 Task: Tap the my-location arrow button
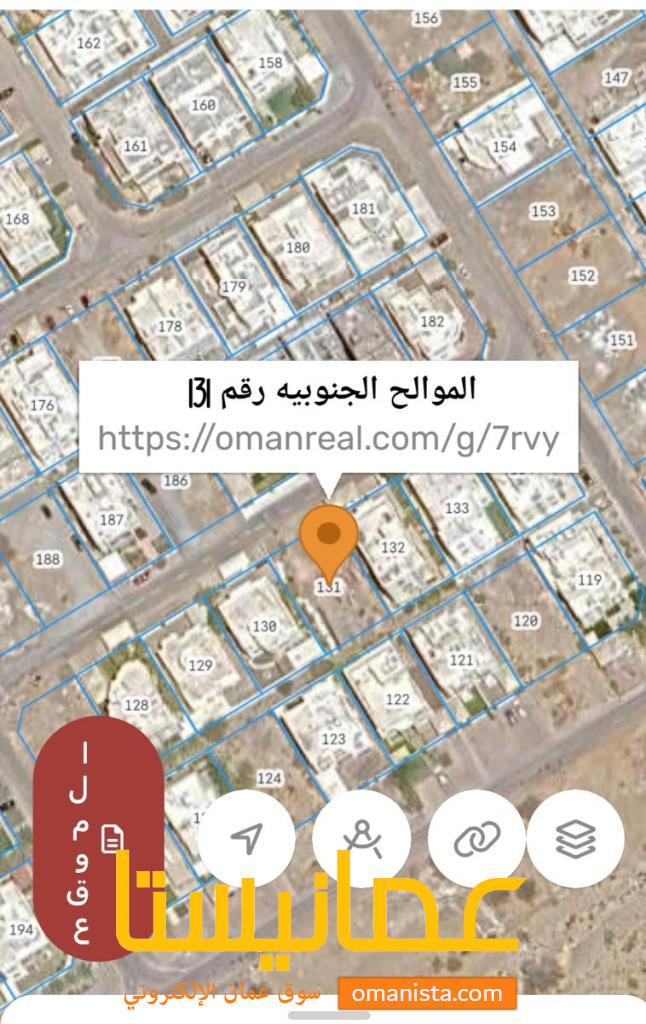(246, 838)
